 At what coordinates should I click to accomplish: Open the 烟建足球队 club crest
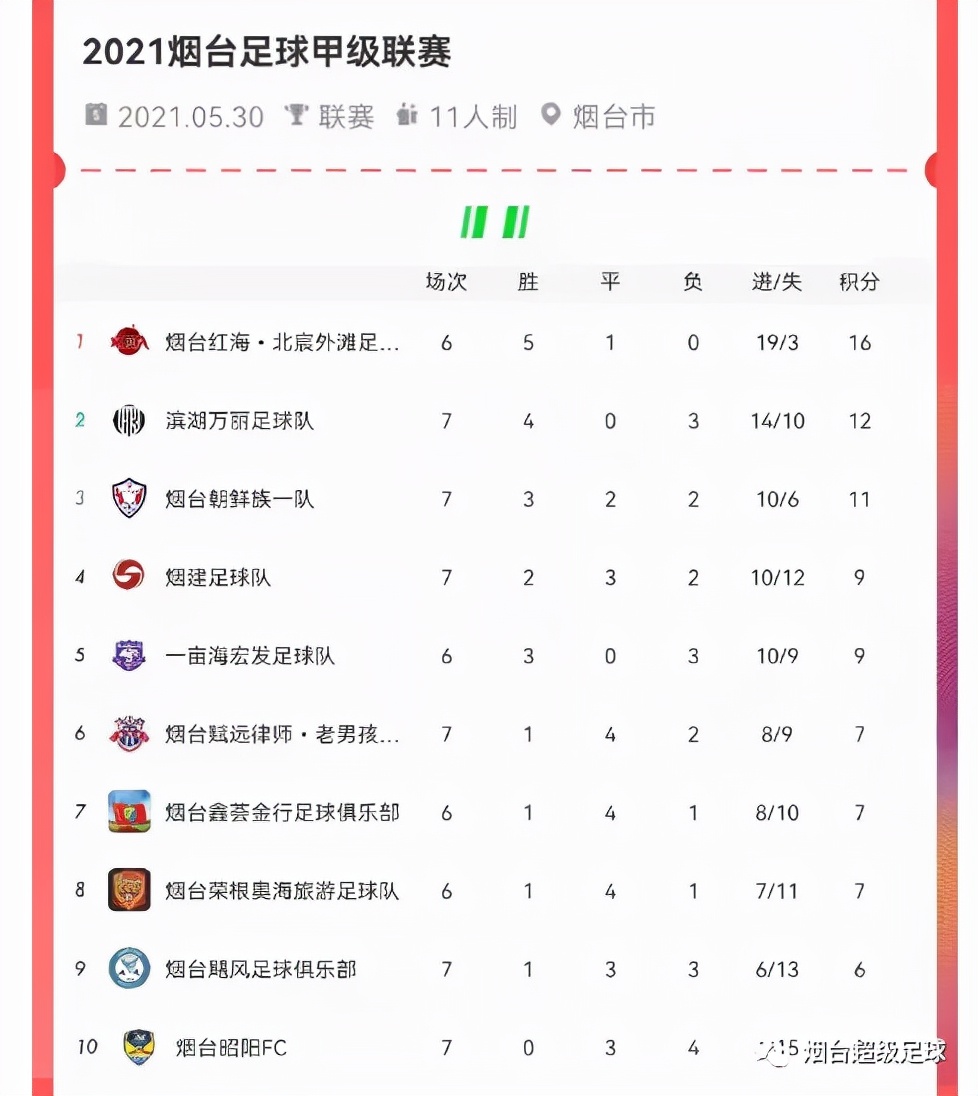[128, 577]
